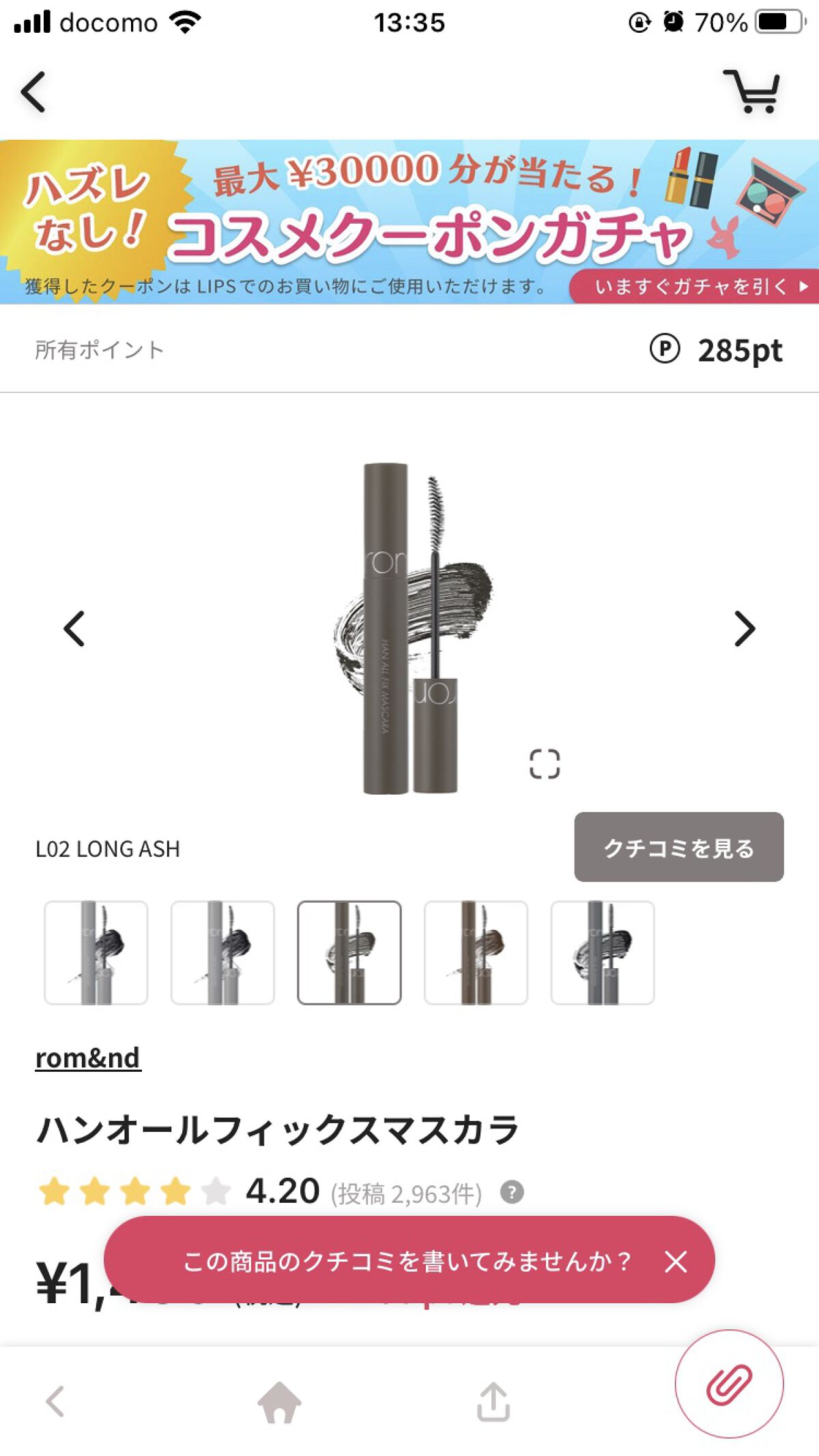
Task: Select the second mascara color thumbnail
Action: pos(222,952)
